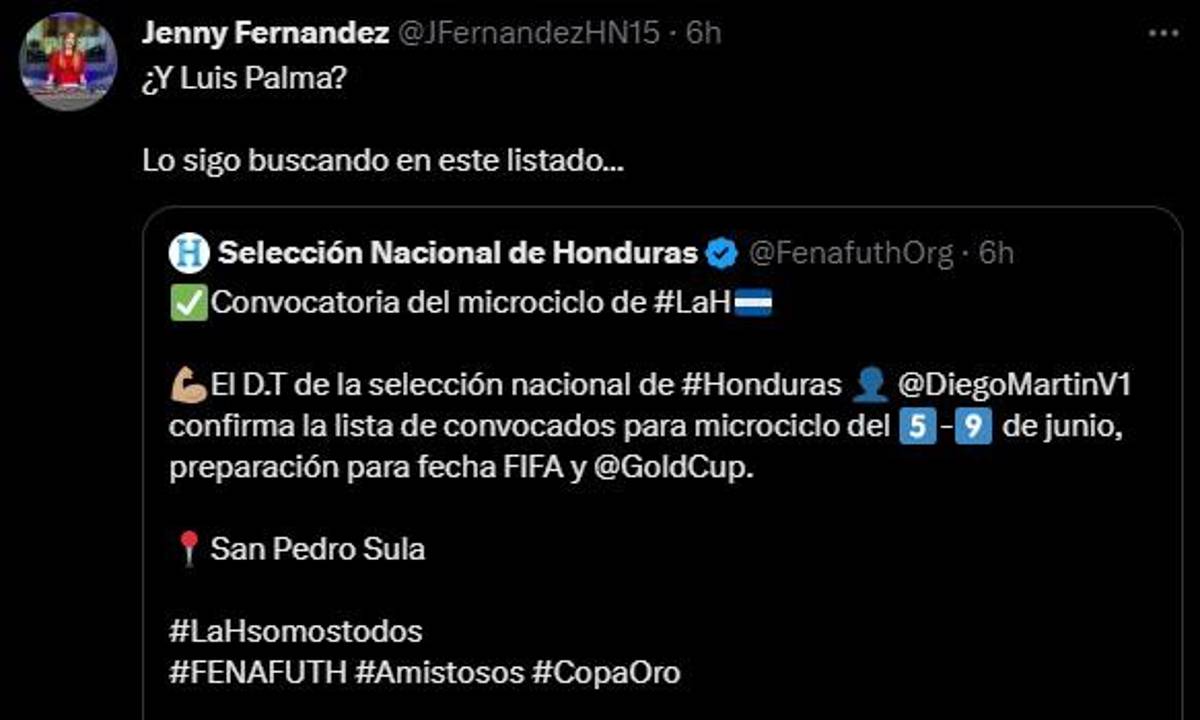Open Jenny Fernandez's profile picture
This screenshot has width=1200, height=720.
click(68, 61)
